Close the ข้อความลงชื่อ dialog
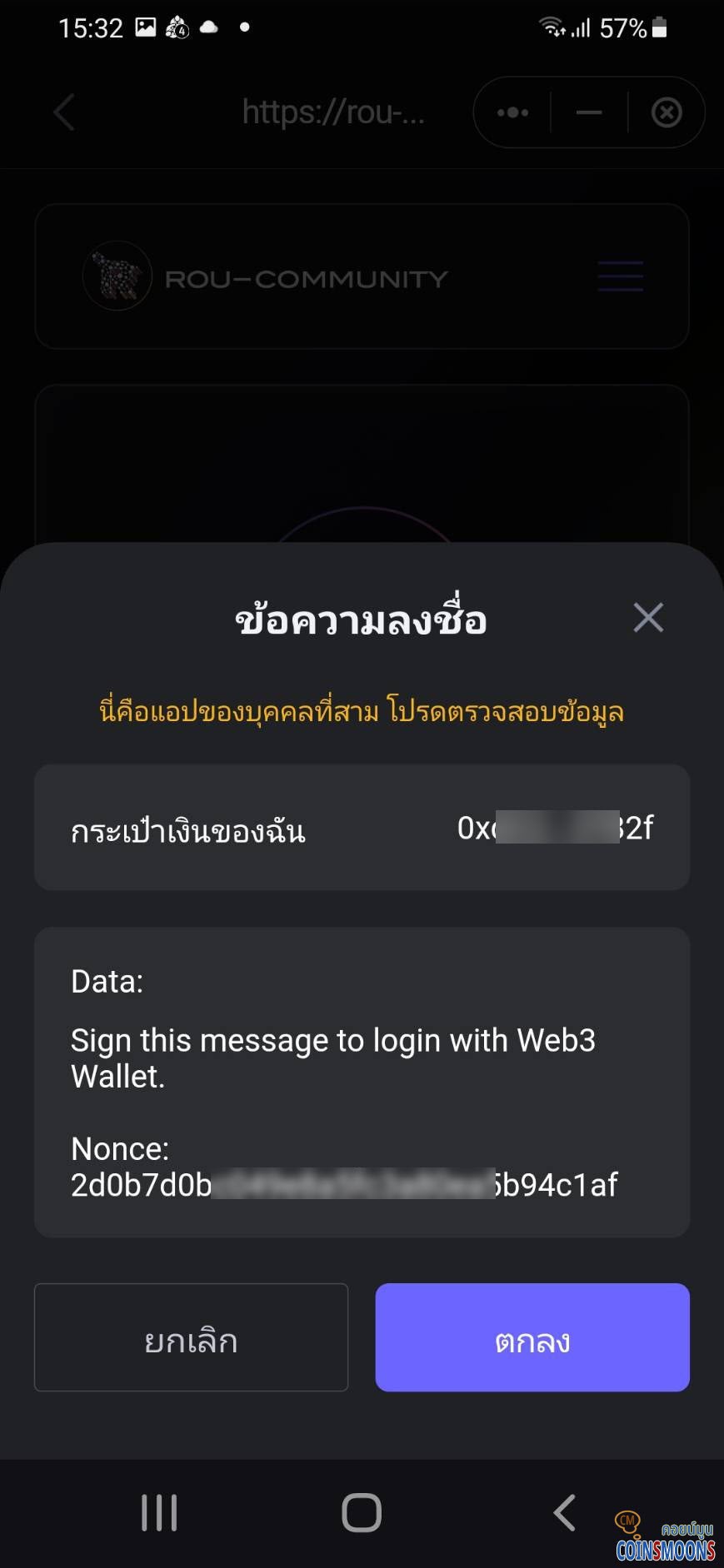724x1568 pixels. point(648,618)
